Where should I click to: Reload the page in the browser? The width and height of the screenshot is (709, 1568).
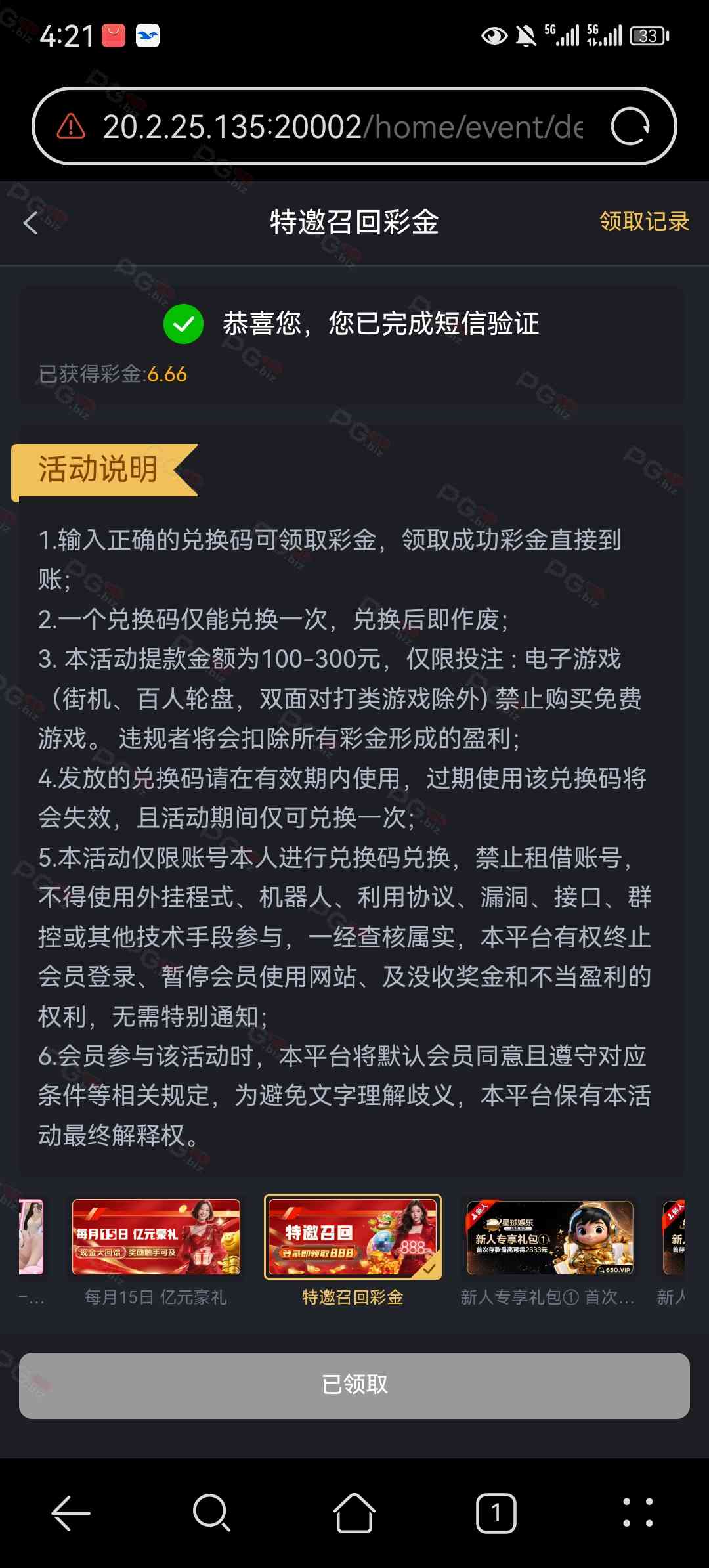click(630, 126)
